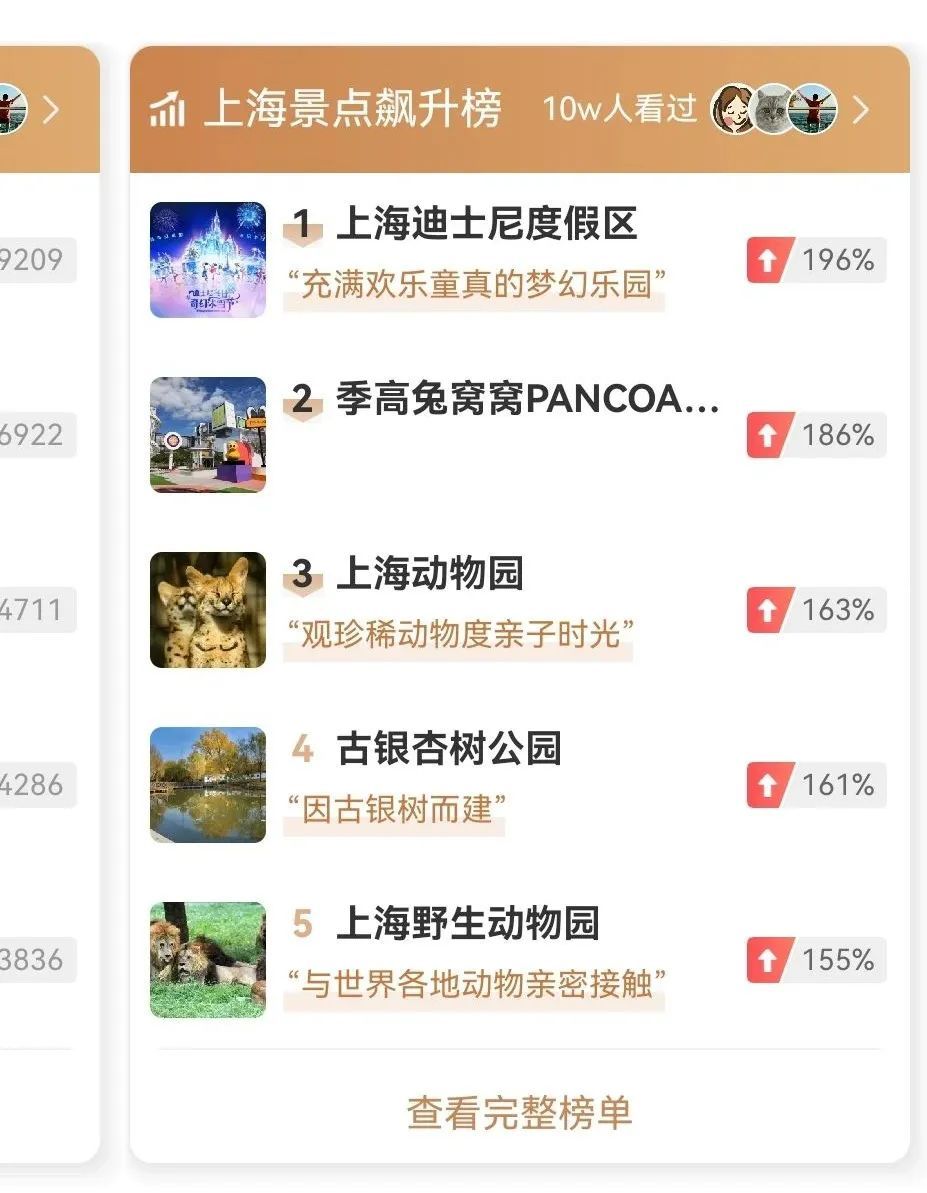This screenshot has width=927, height=1193.
Task: Open the 上海景点飙升榜 header arrow
Action: tap(861, 110)
